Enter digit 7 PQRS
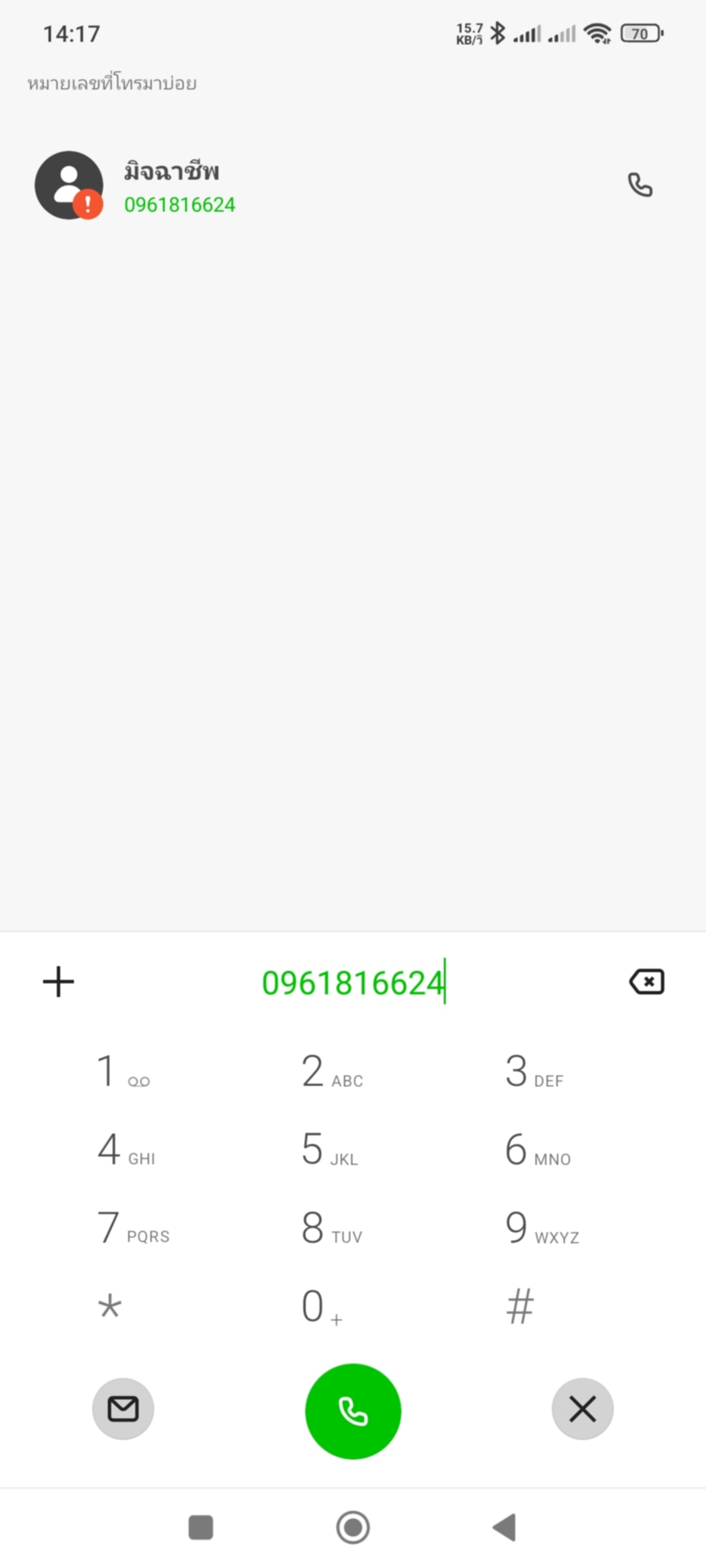706x1568 pixels. point(133,1228)
